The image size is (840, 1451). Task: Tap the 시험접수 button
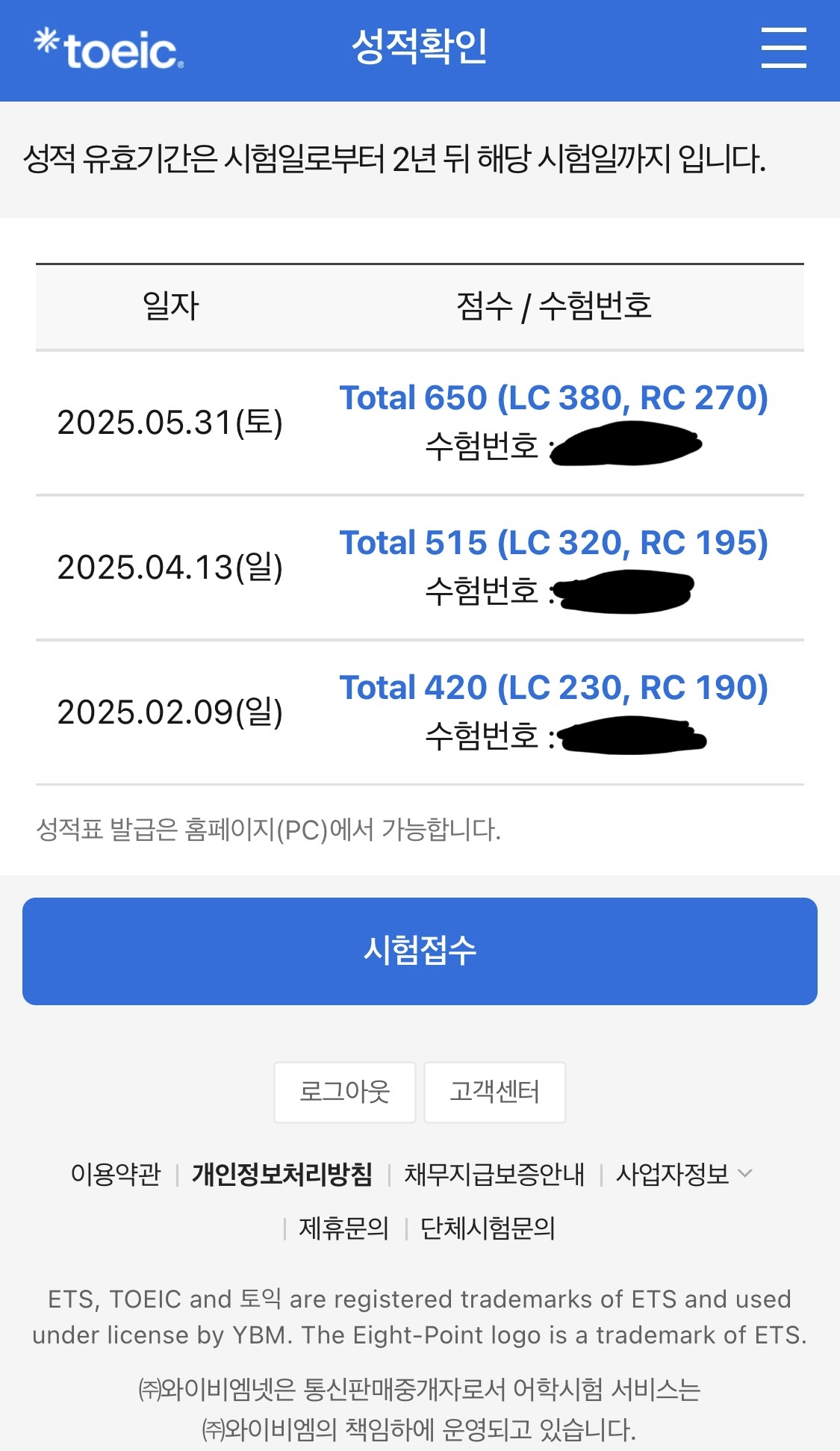420,951
